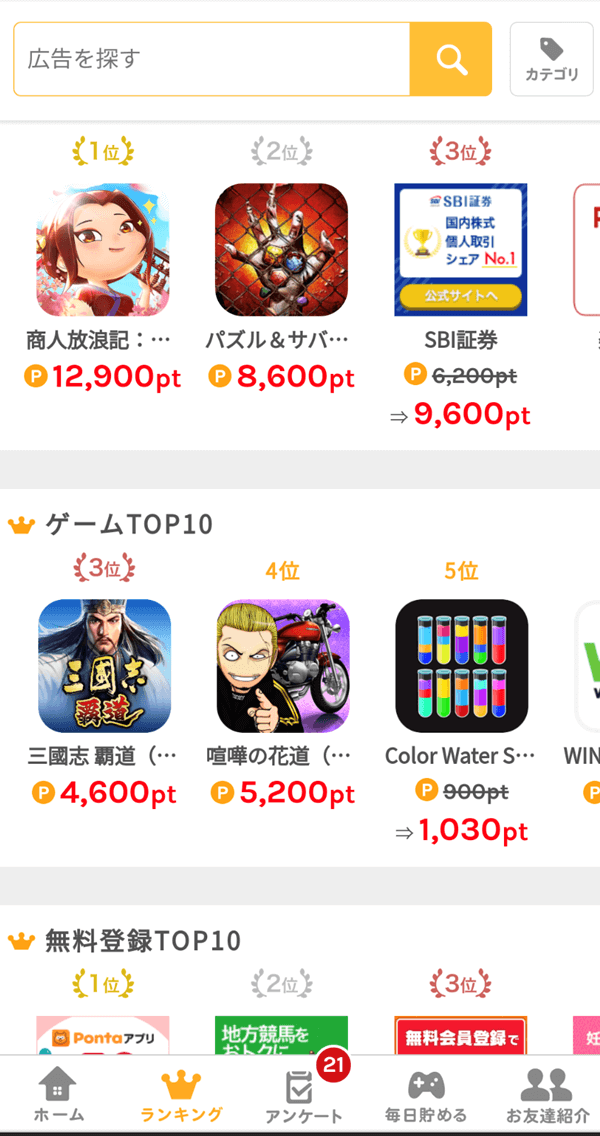Open the パズル＆サバイバル 8,600pt offer

pyautogui.click(x=281, y=250)
